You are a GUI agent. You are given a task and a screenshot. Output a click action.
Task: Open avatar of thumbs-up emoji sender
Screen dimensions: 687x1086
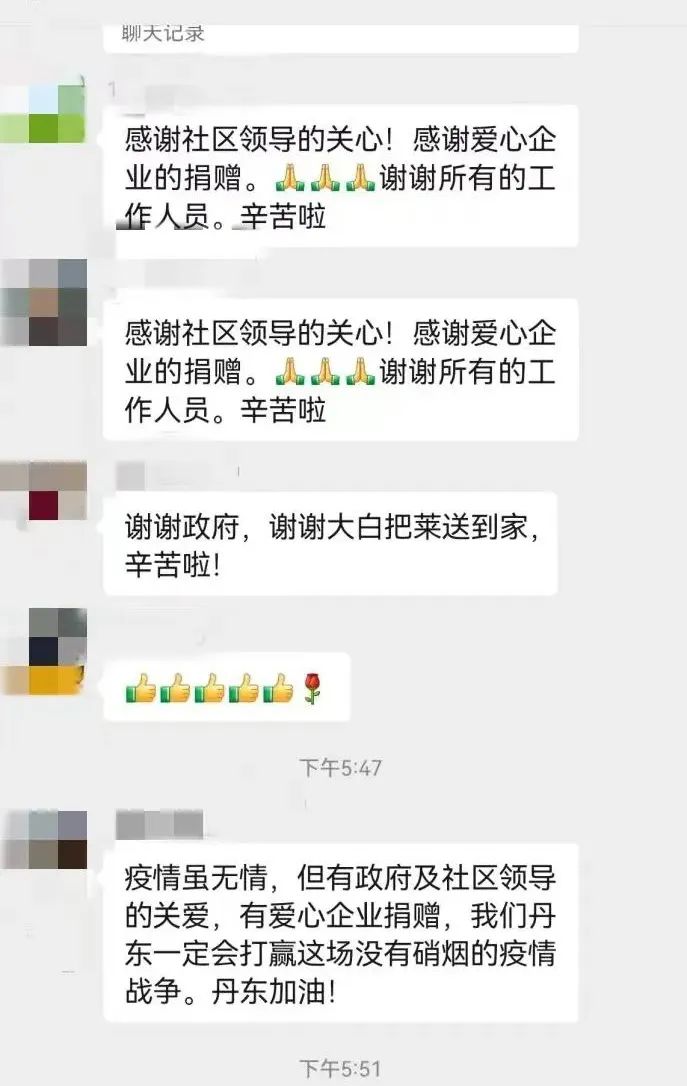43,652
